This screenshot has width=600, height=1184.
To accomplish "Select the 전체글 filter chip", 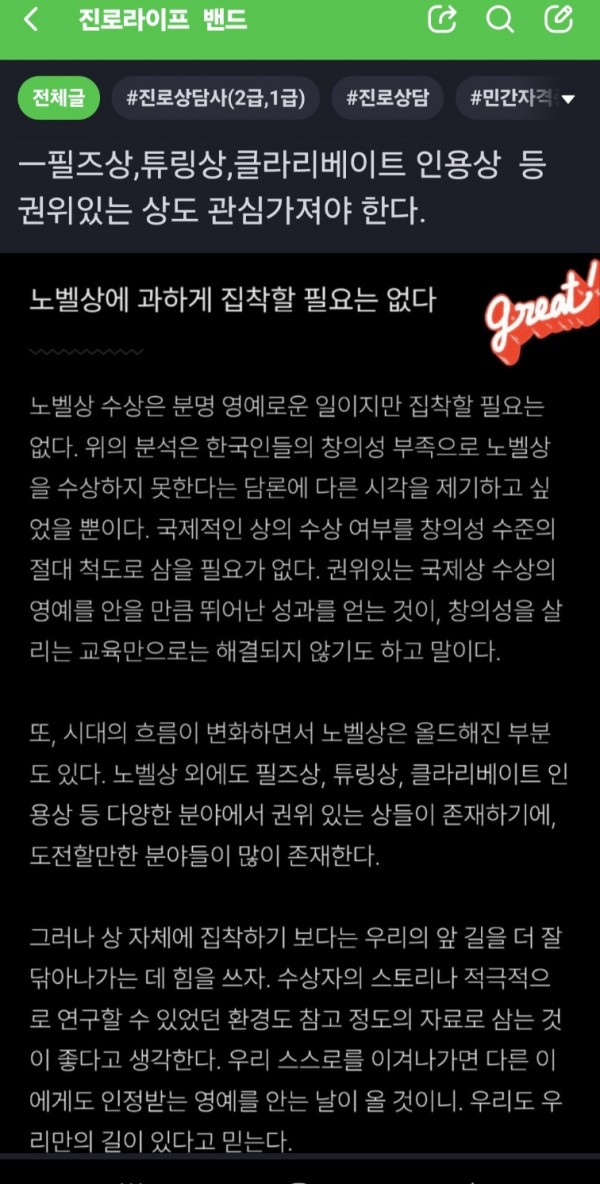I will pyautogui.click(x=59, y=97).
